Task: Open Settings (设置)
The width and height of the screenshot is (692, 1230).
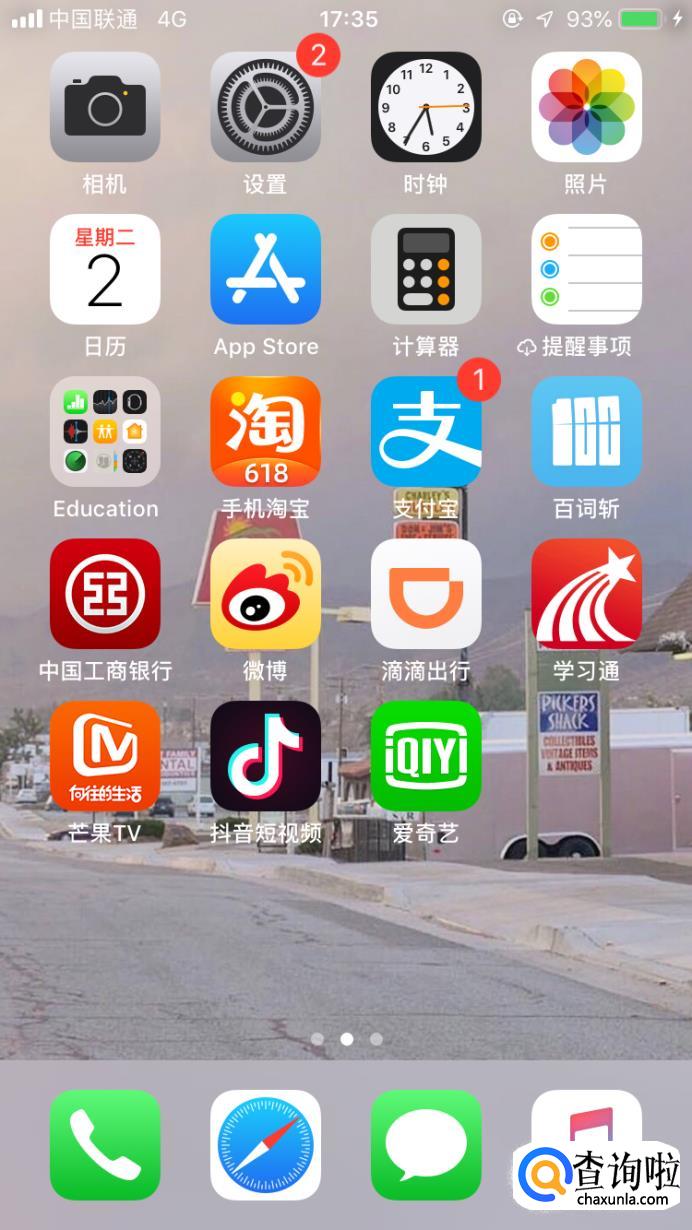Action: (x=265, y=107)
